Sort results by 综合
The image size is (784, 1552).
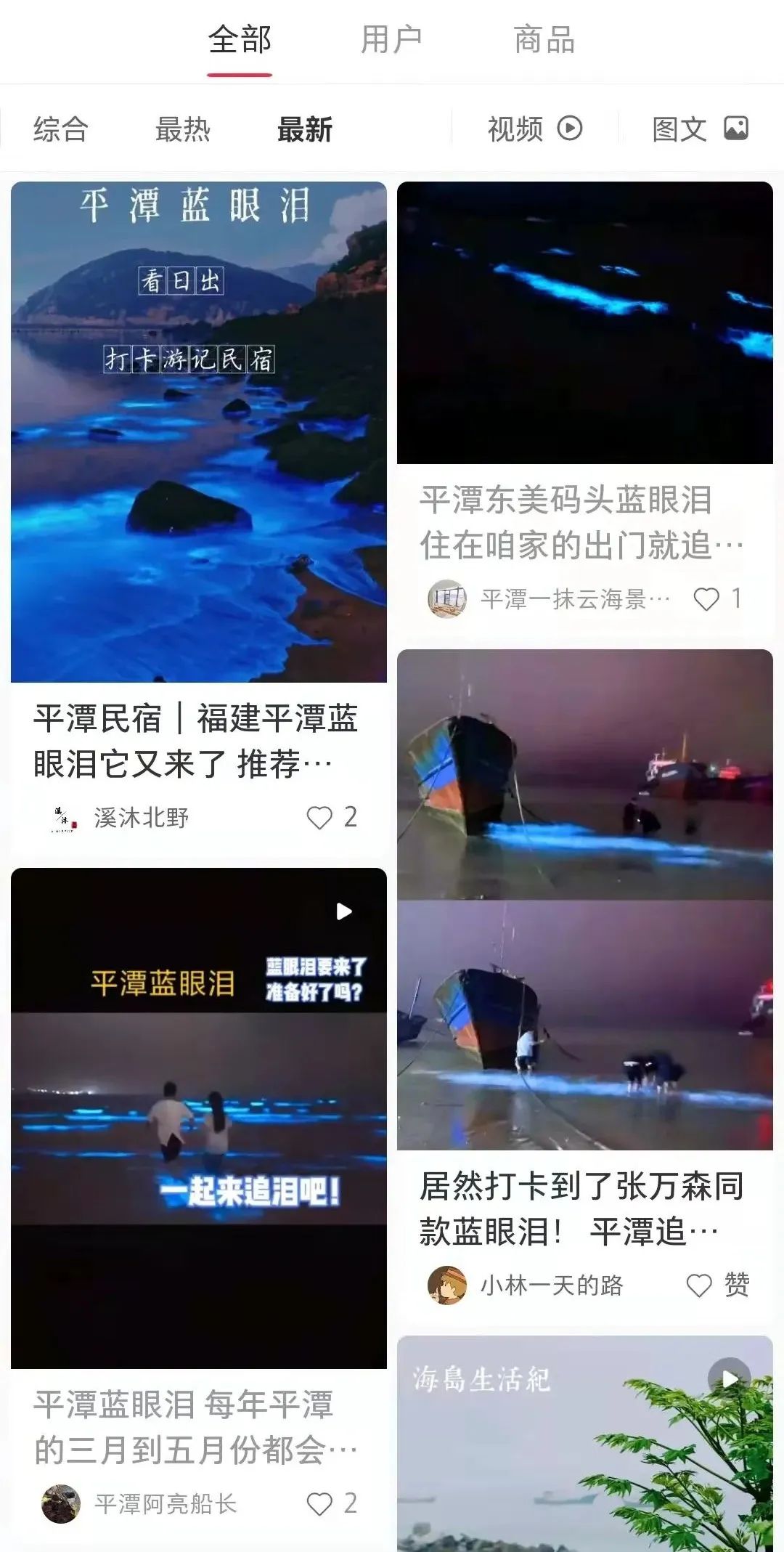(x=61, y=129)
